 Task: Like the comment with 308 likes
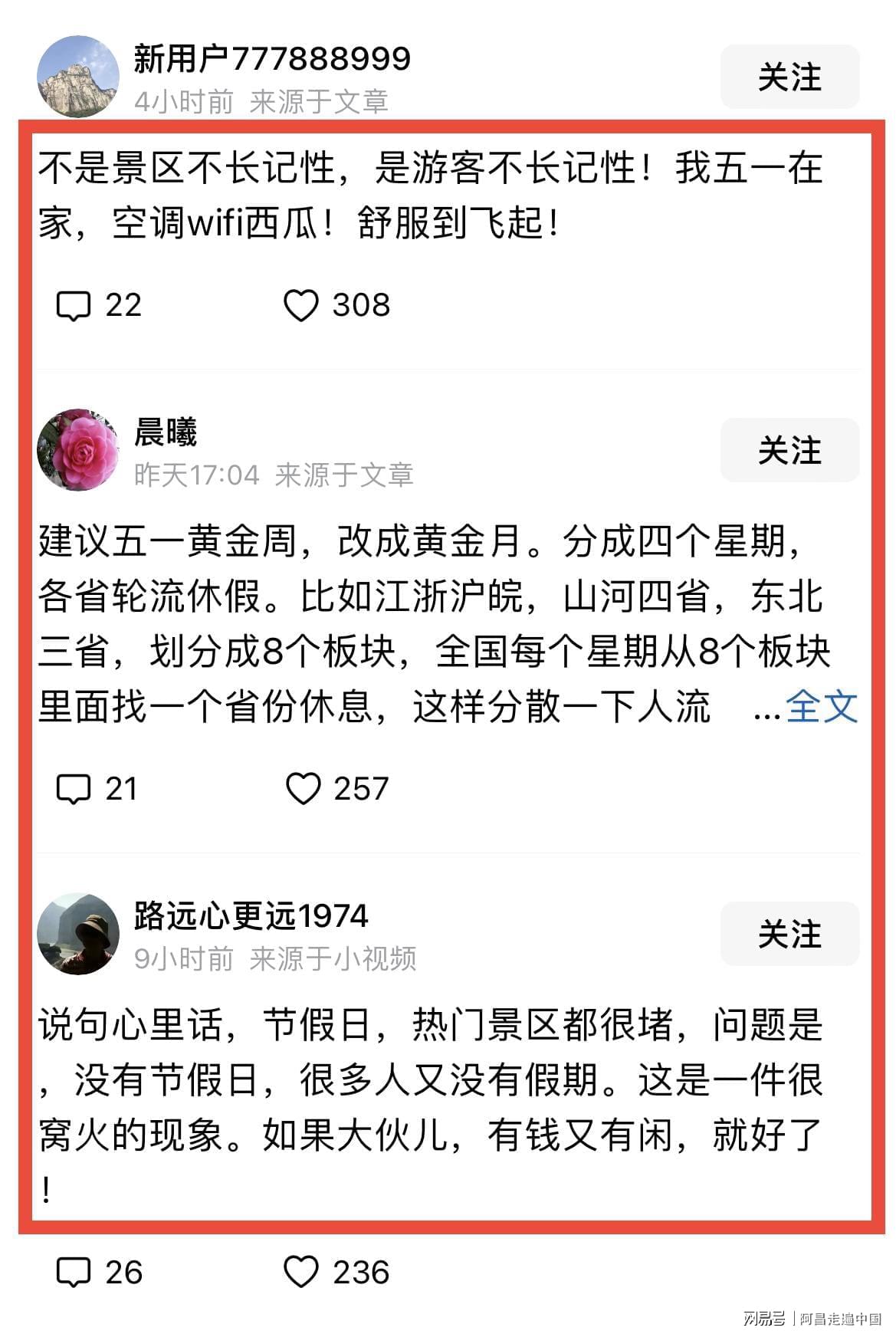(300, 305)
